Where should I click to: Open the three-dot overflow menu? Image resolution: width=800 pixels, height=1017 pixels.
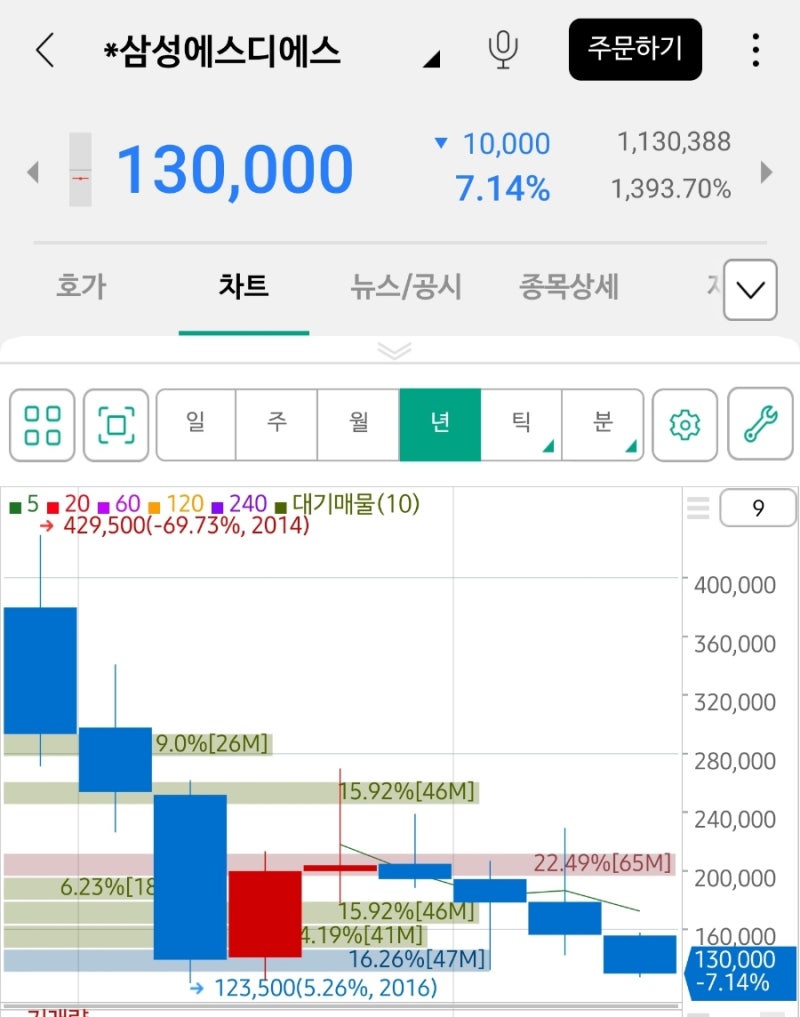tap(756, 49)
